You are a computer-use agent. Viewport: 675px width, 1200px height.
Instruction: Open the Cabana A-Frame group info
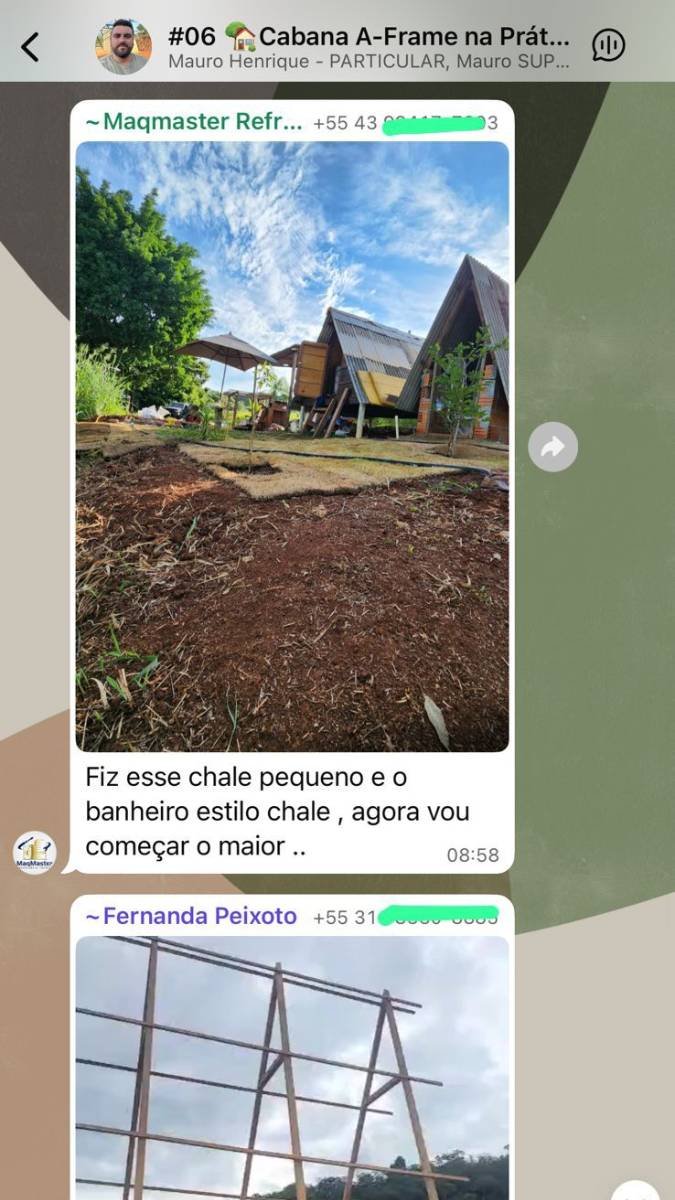pos(367,46)
